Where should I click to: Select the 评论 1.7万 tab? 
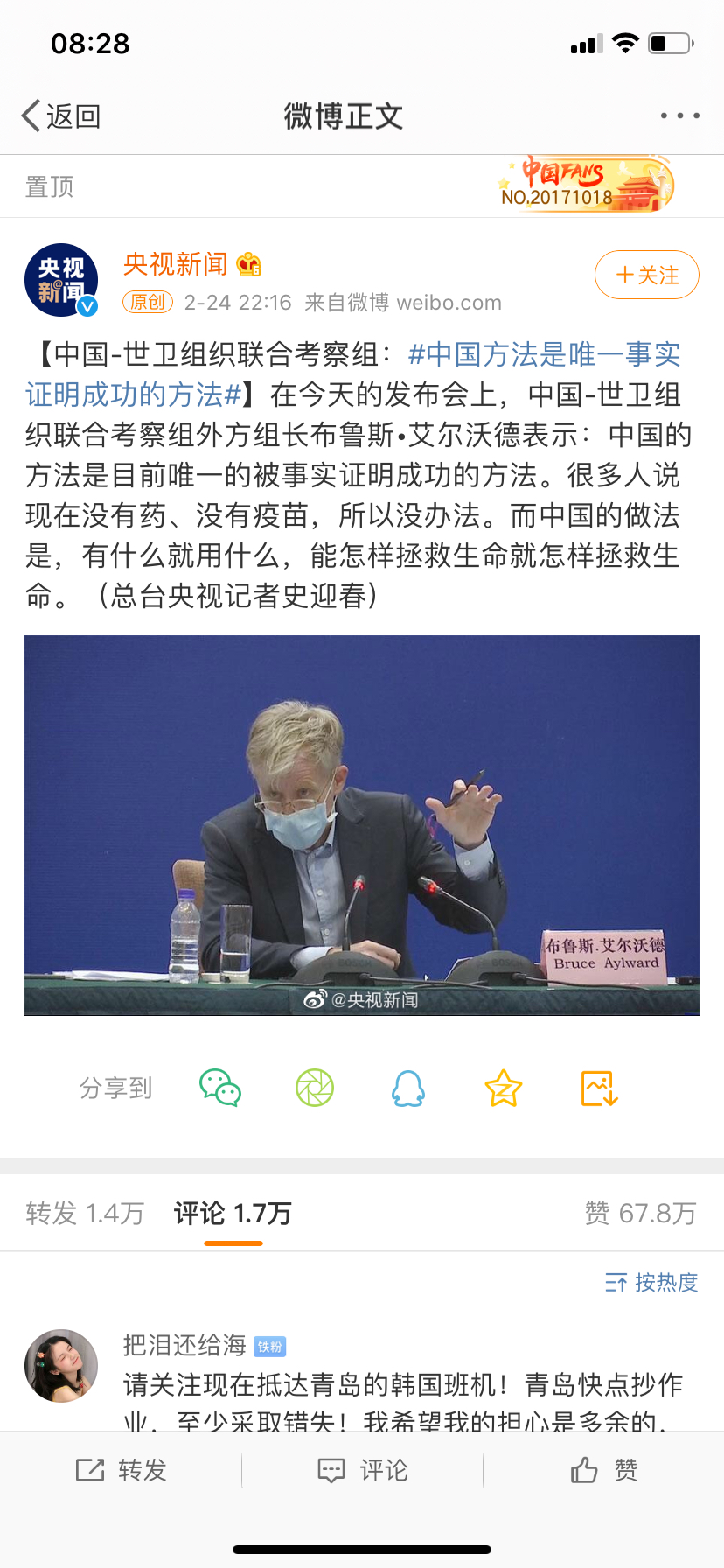[x=233, y=1213]
